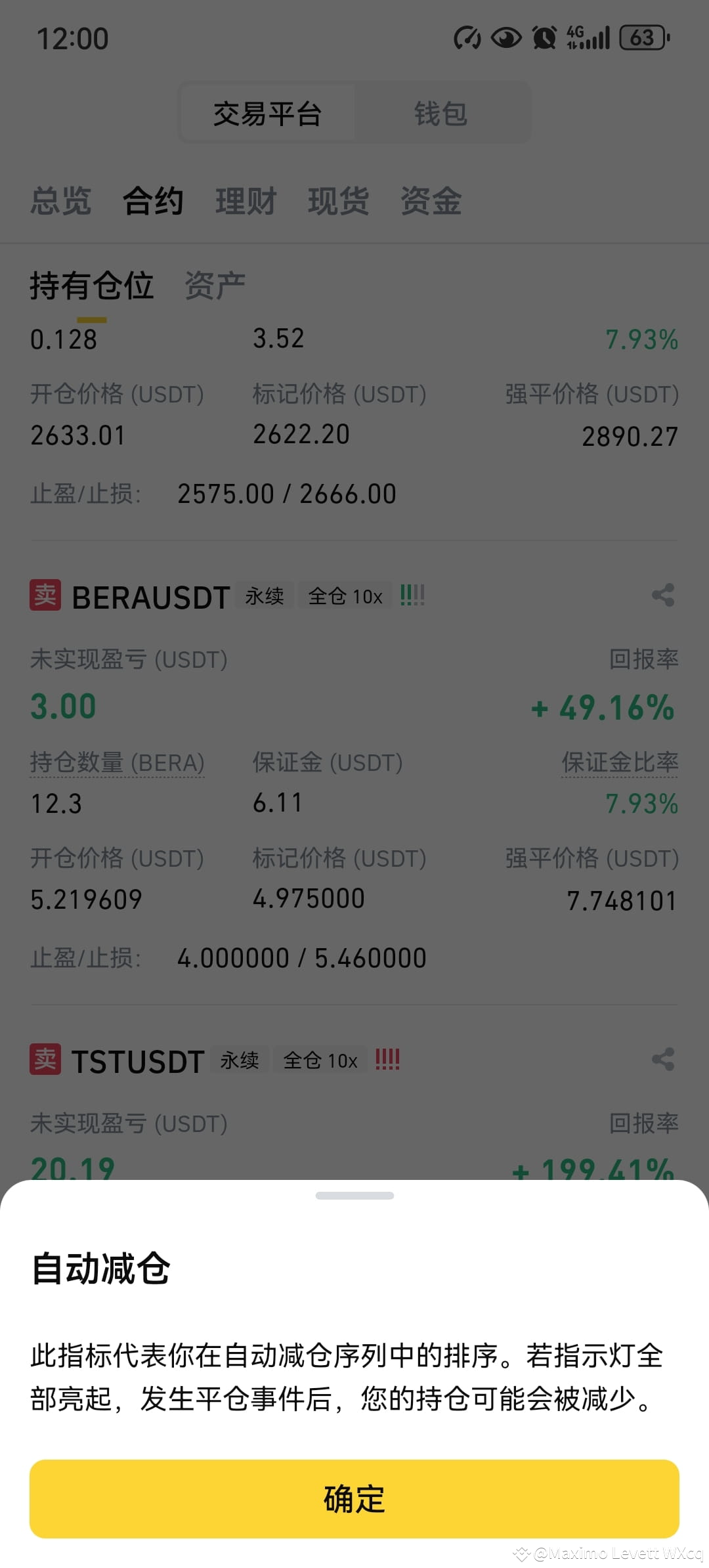Go to the 现货 tab
This screenshot has width=709, height=1568.
click(338, 201)
